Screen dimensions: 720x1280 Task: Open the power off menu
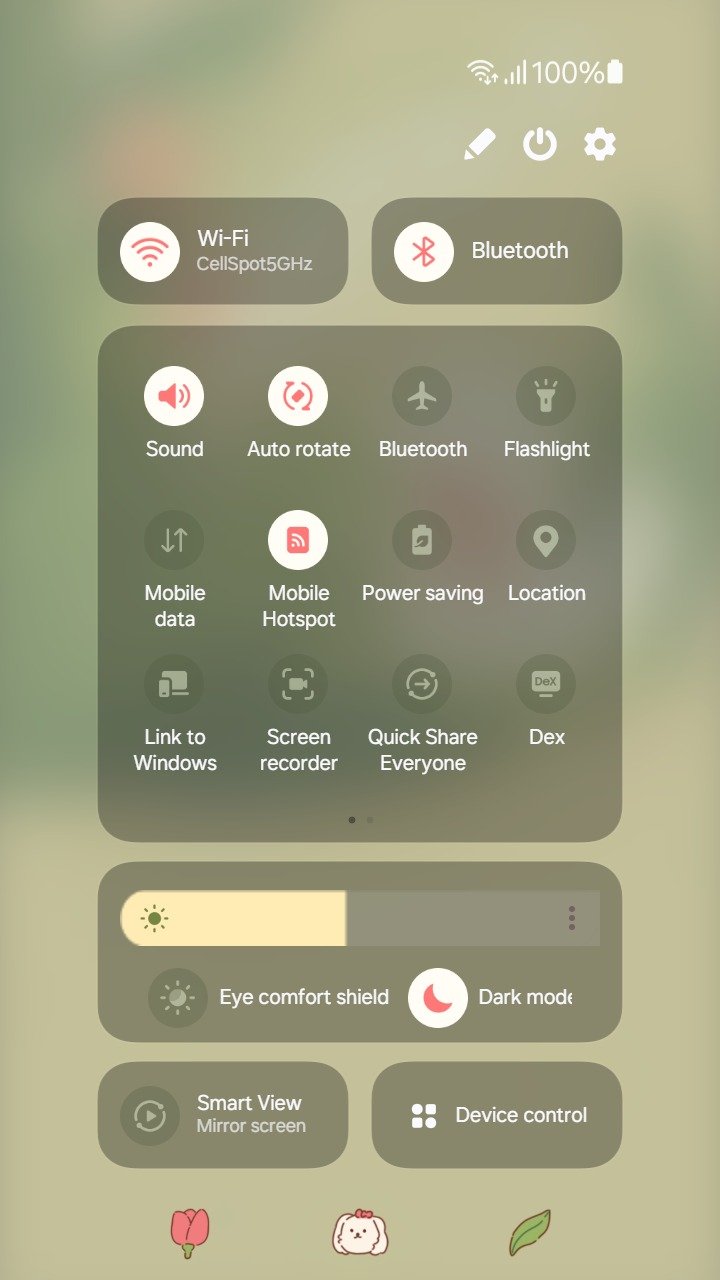[540, 145]
